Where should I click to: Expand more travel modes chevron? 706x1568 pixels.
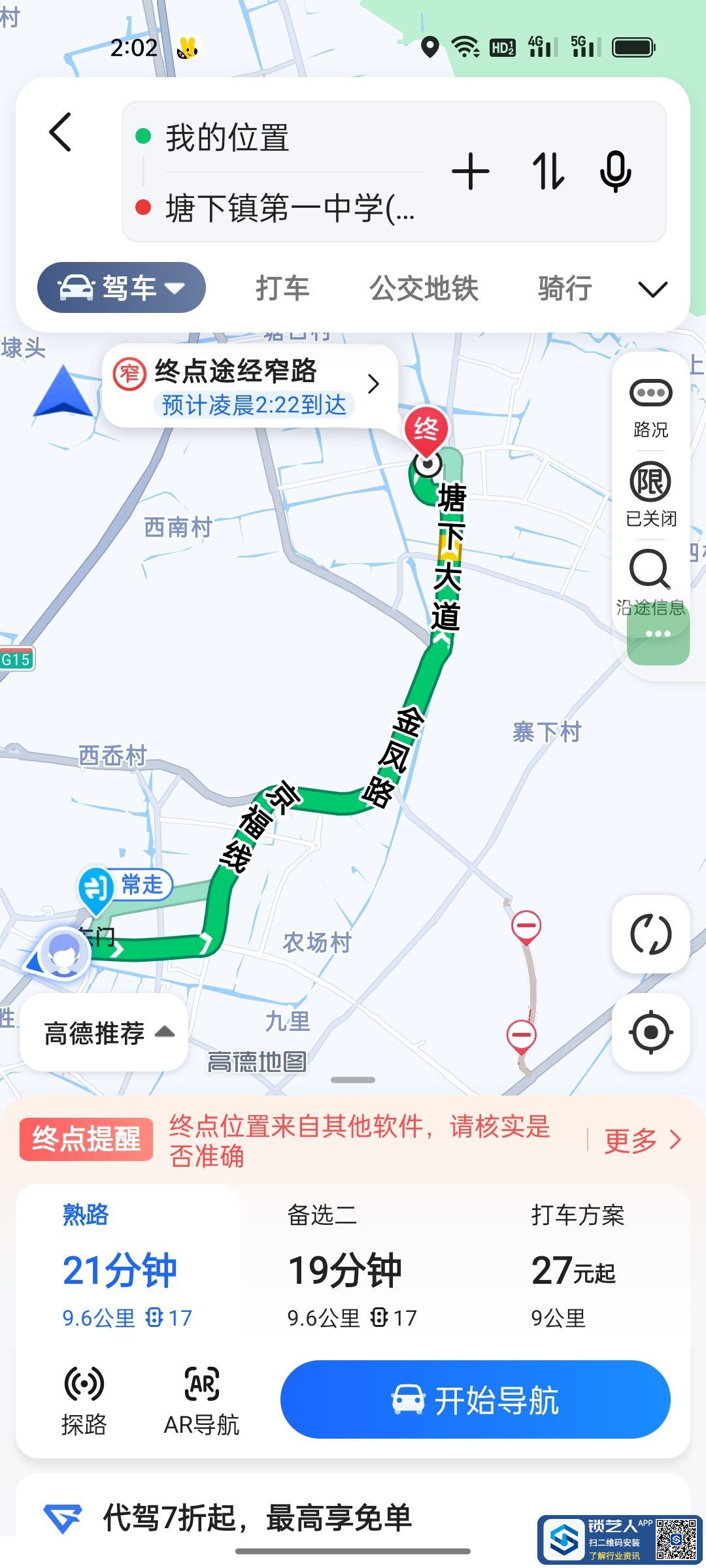(x=652, y=289)
